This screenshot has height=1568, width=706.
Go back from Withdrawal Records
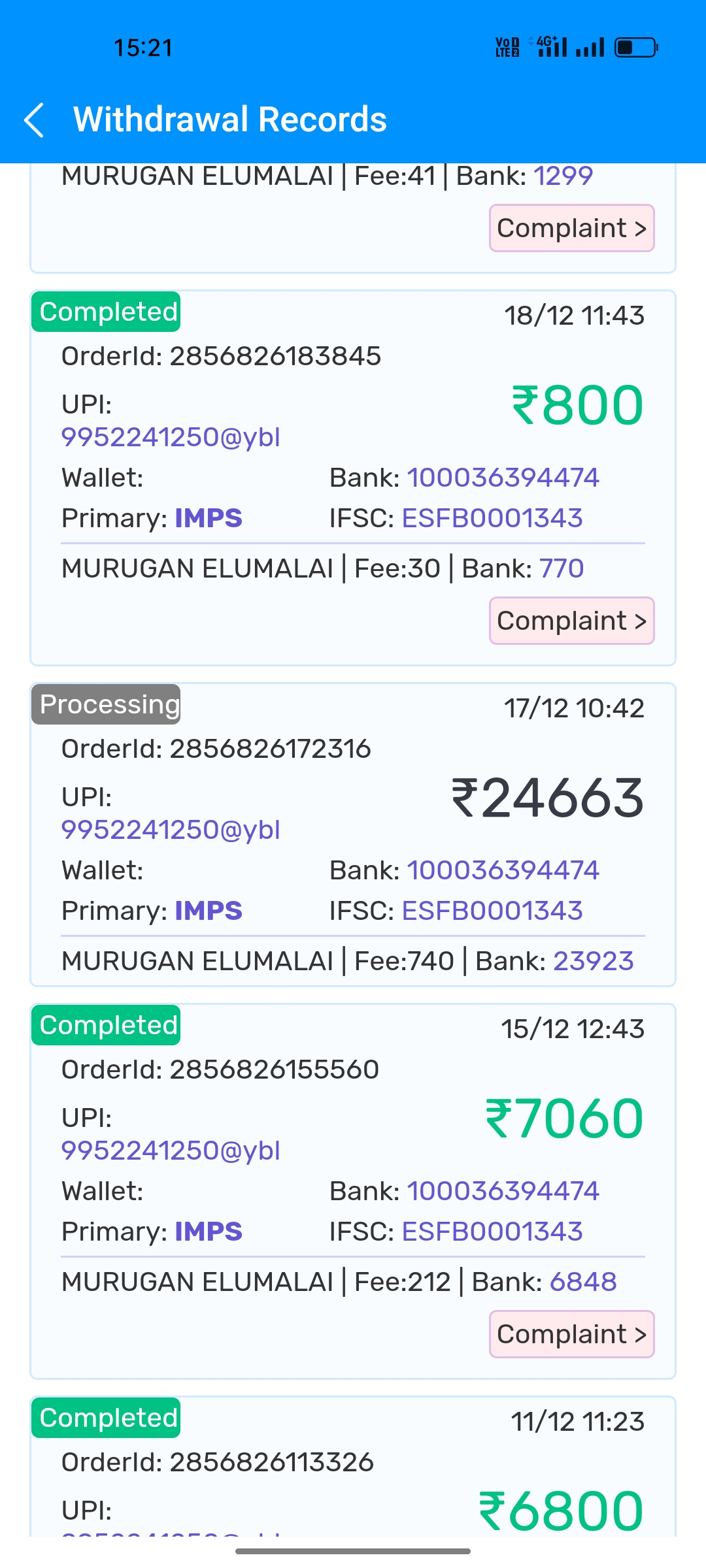34,120
